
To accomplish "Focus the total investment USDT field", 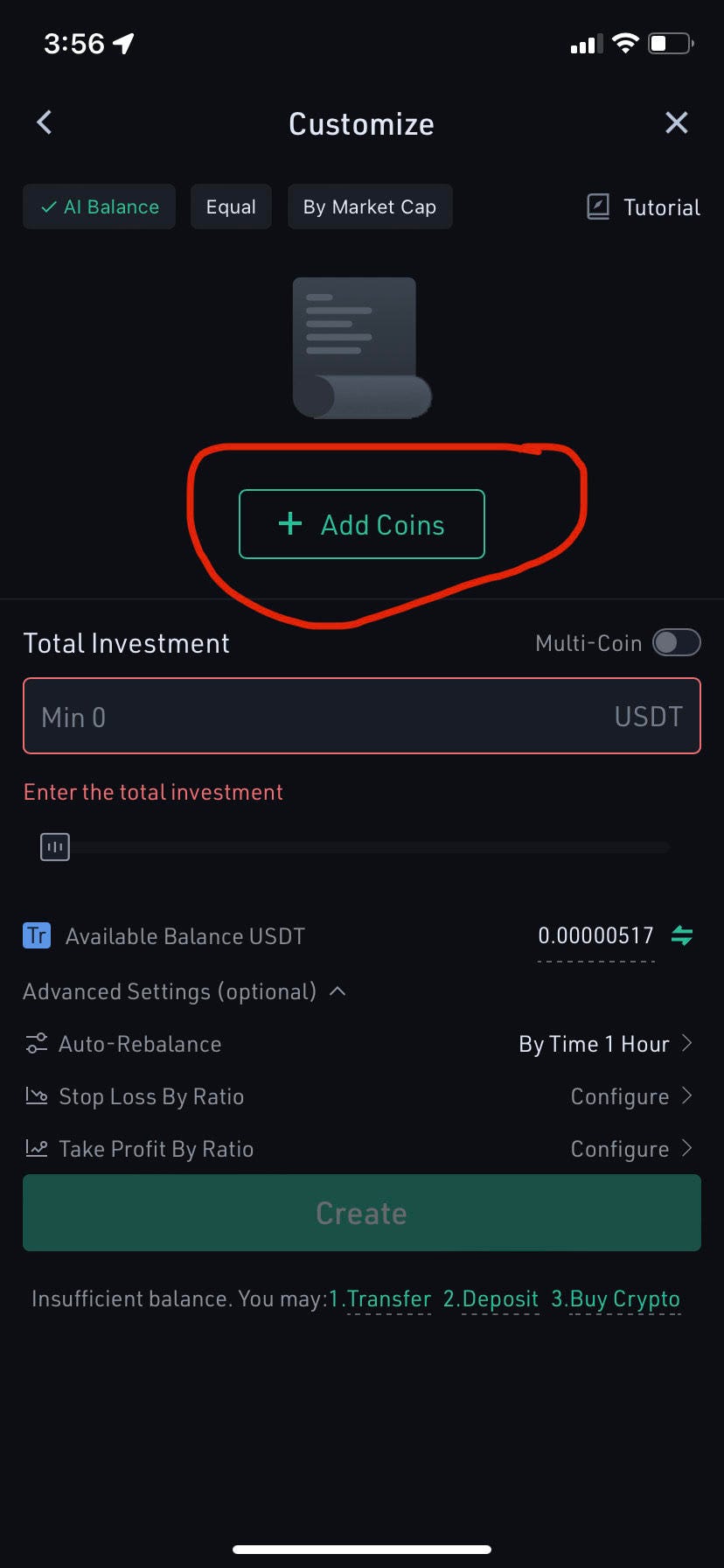I will 362,716.
